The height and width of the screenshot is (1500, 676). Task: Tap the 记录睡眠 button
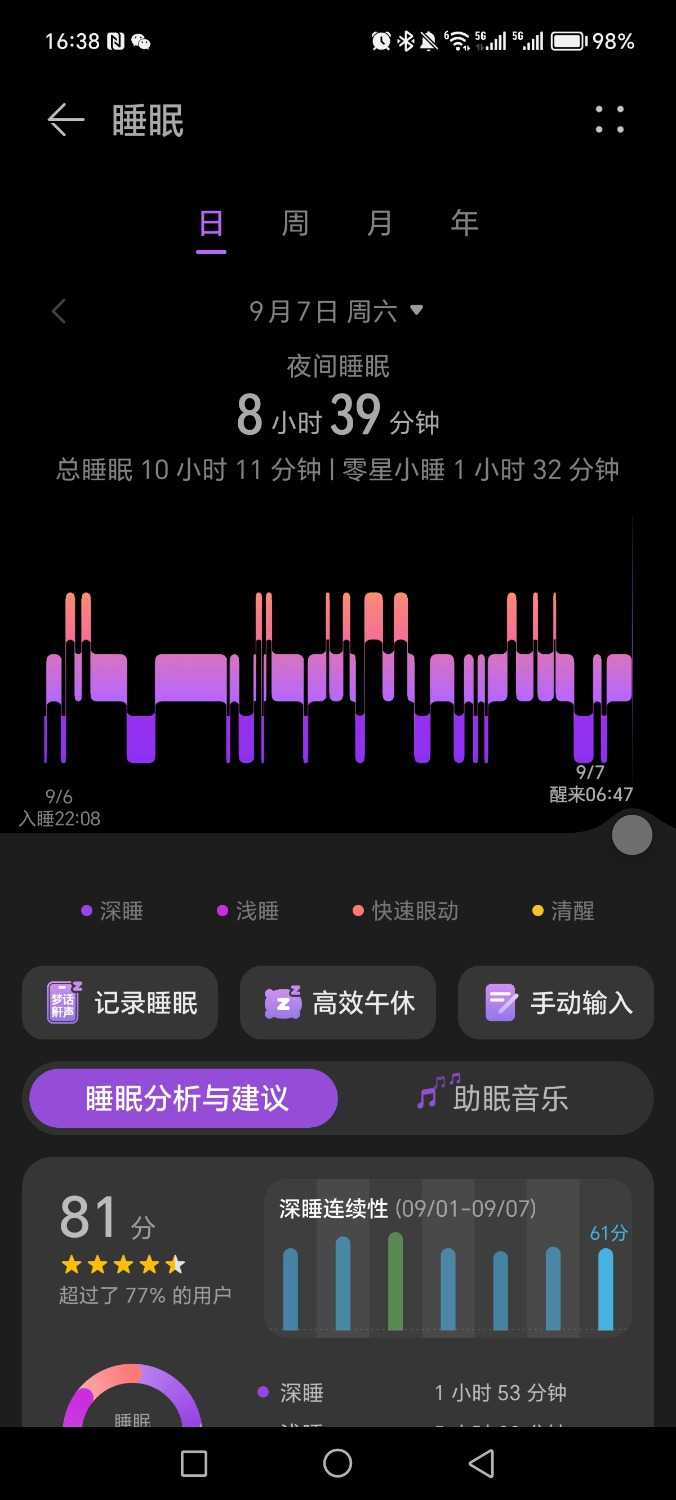click(120, 1003)
